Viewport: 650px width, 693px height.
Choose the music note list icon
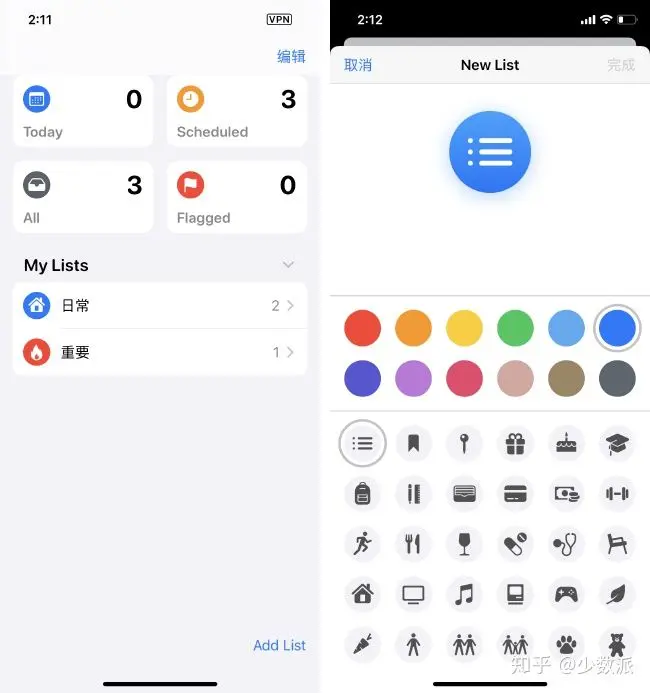tap(465, 595)
